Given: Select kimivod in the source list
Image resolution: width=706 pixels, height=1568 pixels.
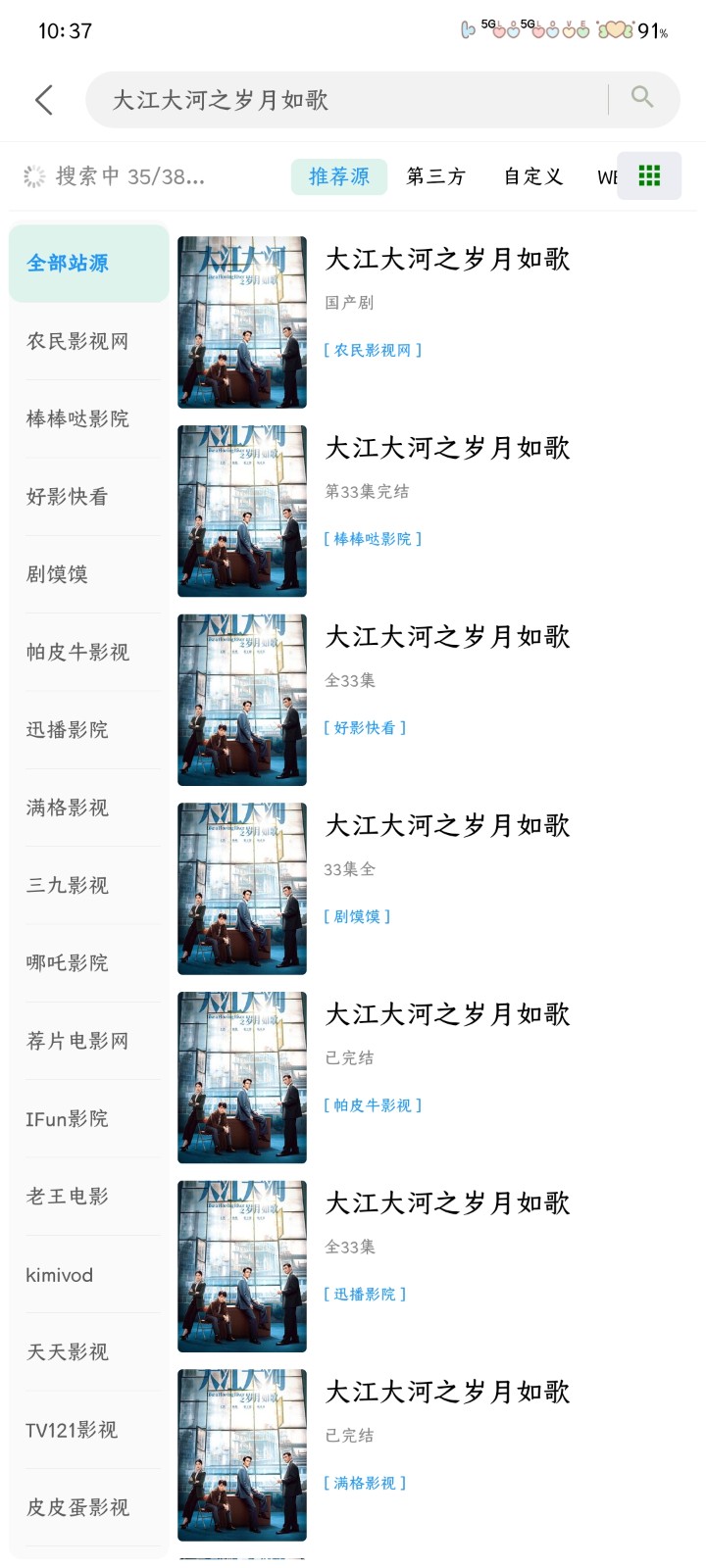Looking at the screenshot, I should coord(88,1275).
